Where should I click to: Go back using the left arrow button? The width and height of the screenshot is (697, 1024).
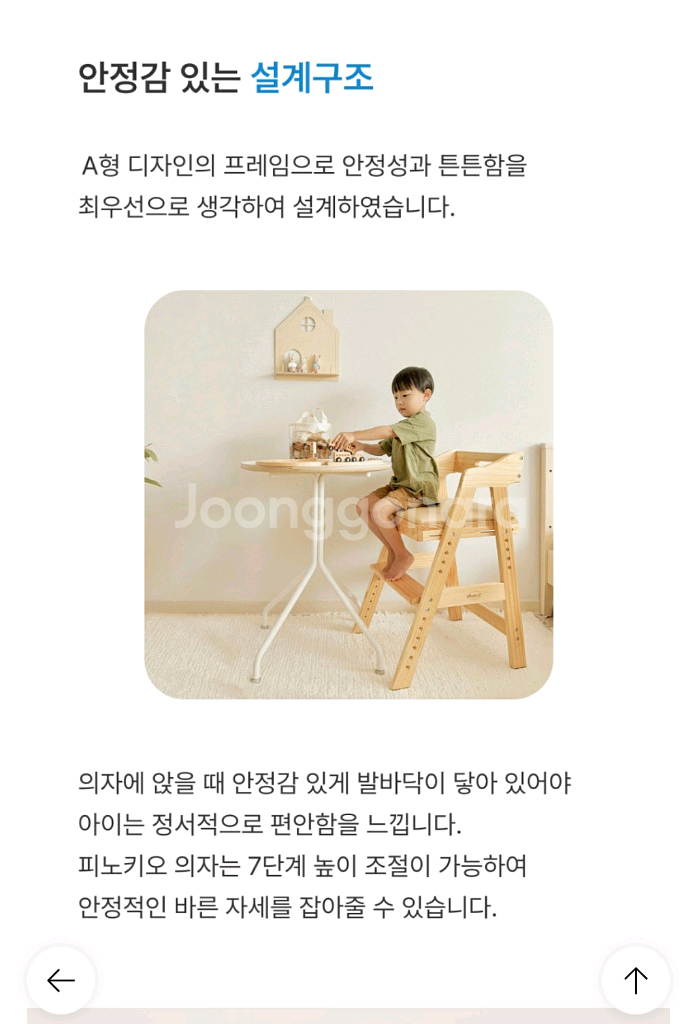click(x=61, y=980)
